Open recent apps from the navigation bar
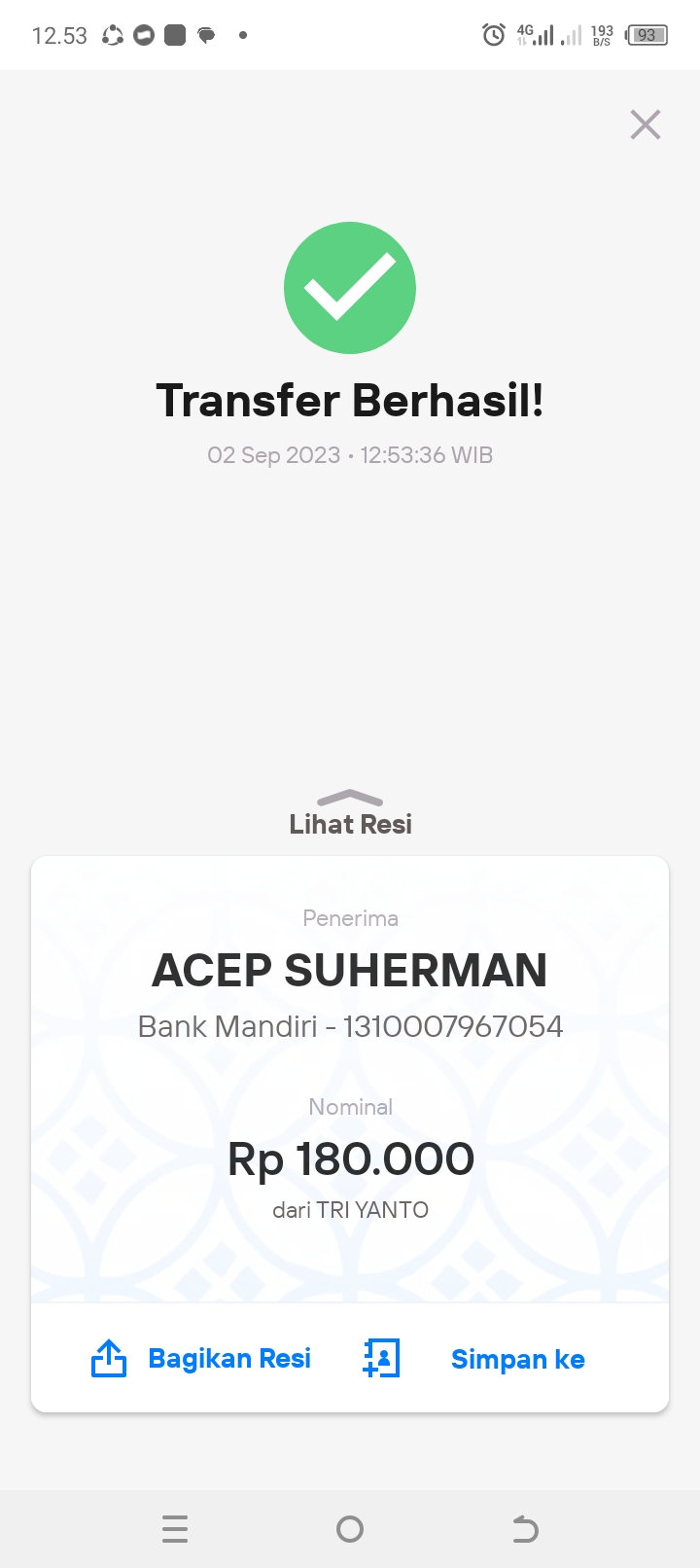The height and width of the screenshot is (1568, 700). point(175,1529)
